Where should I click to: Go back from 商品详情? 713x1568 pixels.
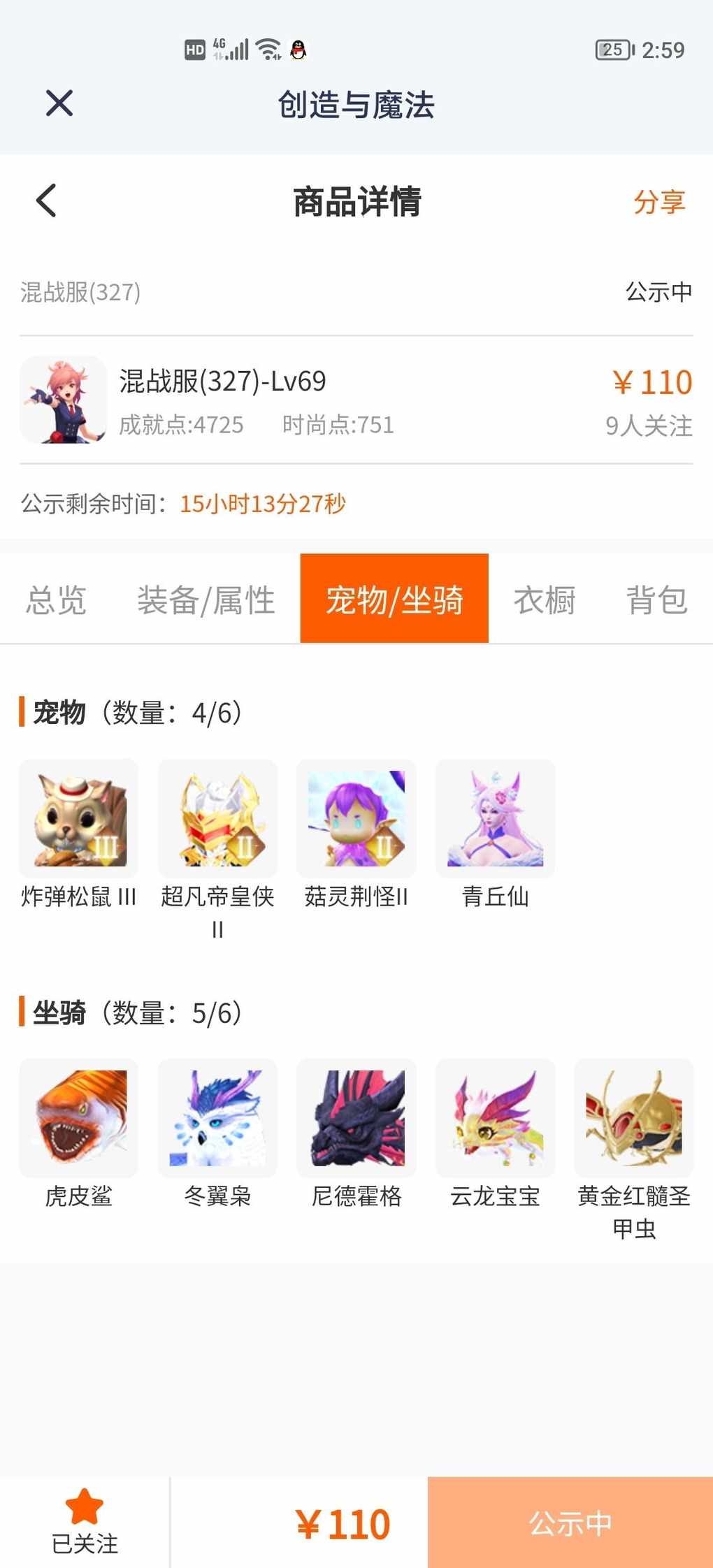pos(46,201)
